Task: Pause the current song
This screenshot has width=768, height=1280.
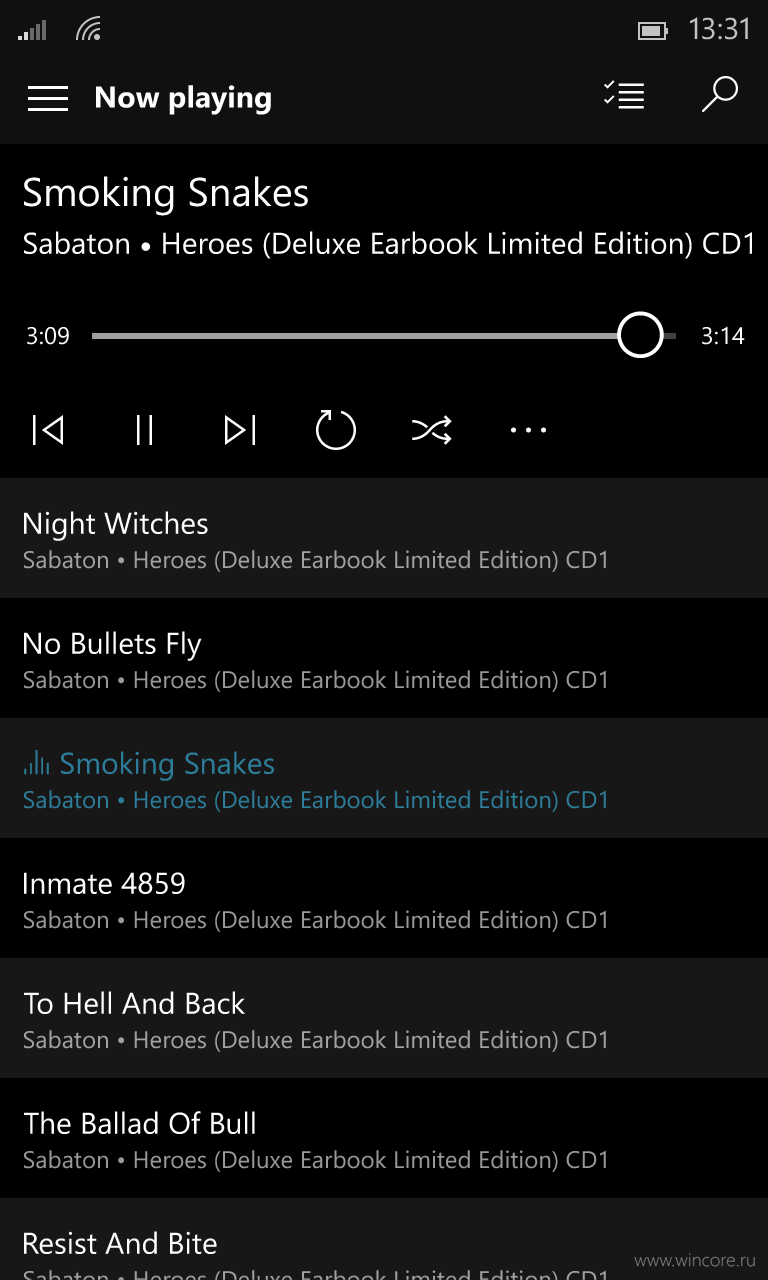Action: [x=144, y=430]
